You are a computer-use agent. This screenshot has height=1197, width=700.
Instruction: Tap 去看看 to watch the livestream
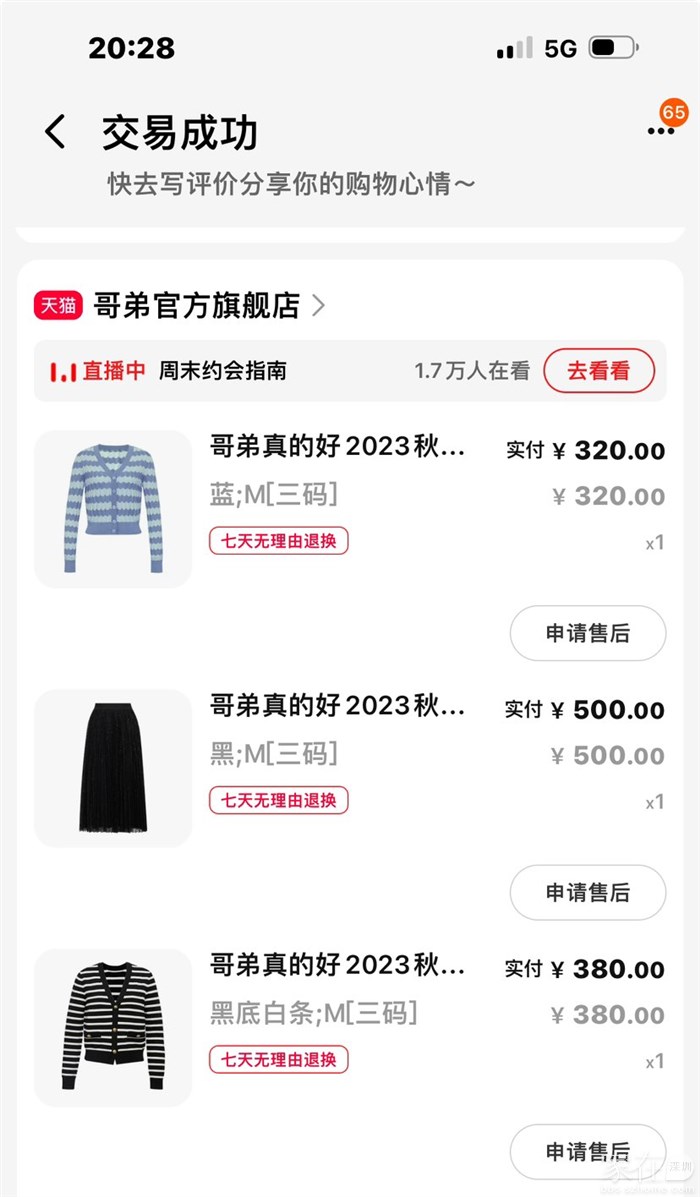point(599,371)
